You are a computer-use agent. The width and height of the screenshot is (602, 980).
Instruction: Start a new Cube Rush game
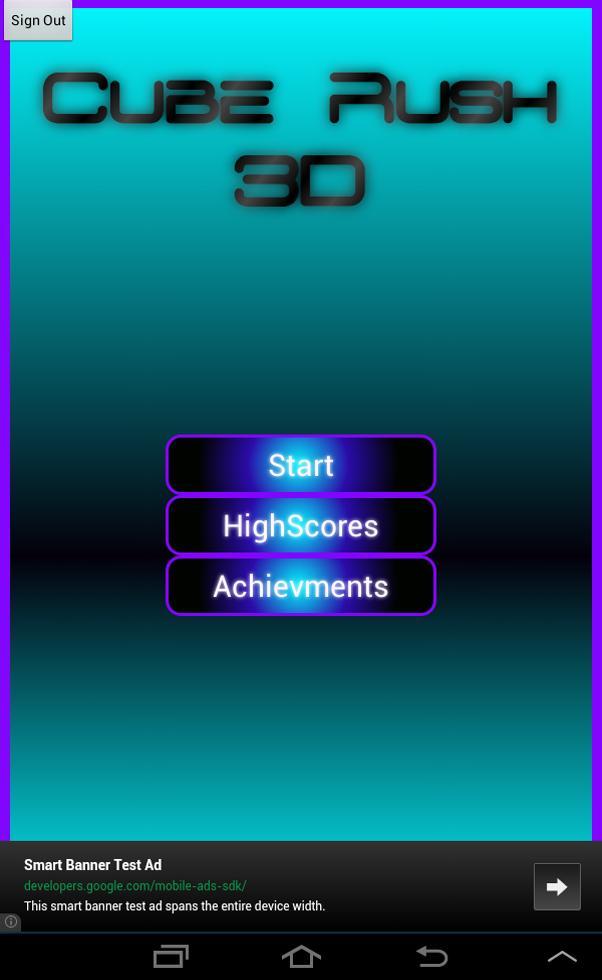300,465
